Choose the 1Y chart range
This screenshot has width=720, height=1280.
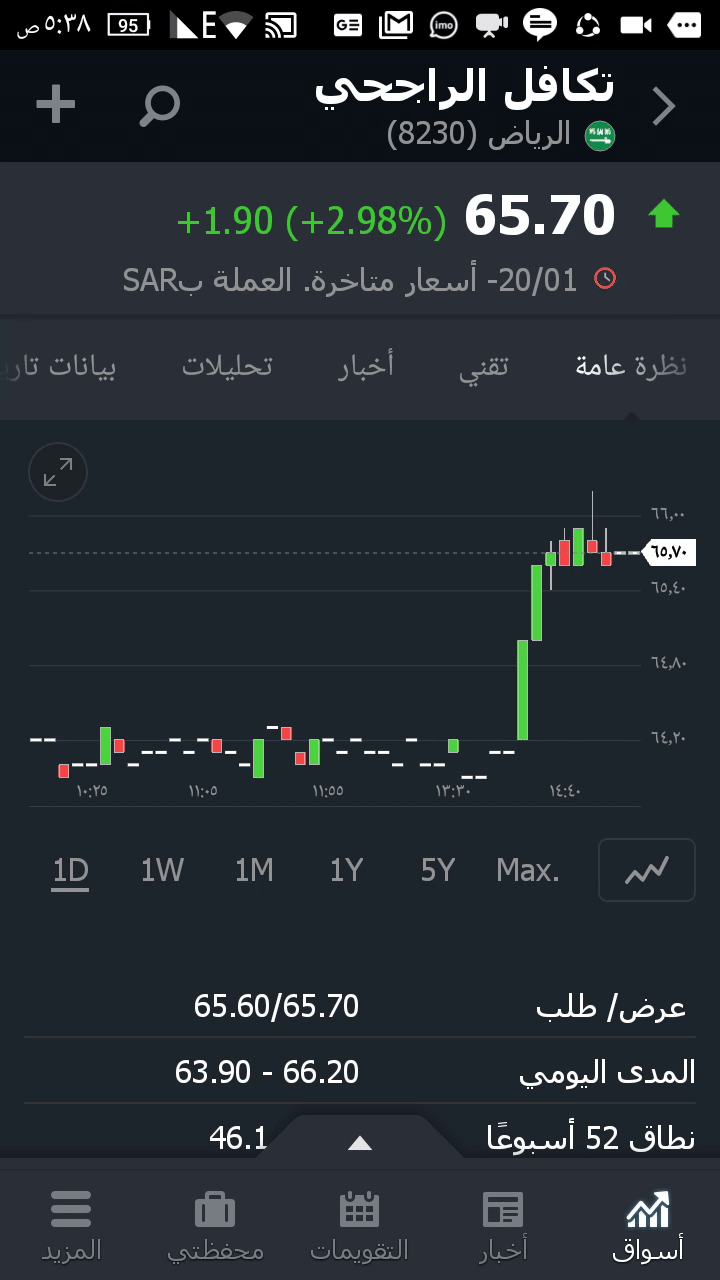[346, 871]
